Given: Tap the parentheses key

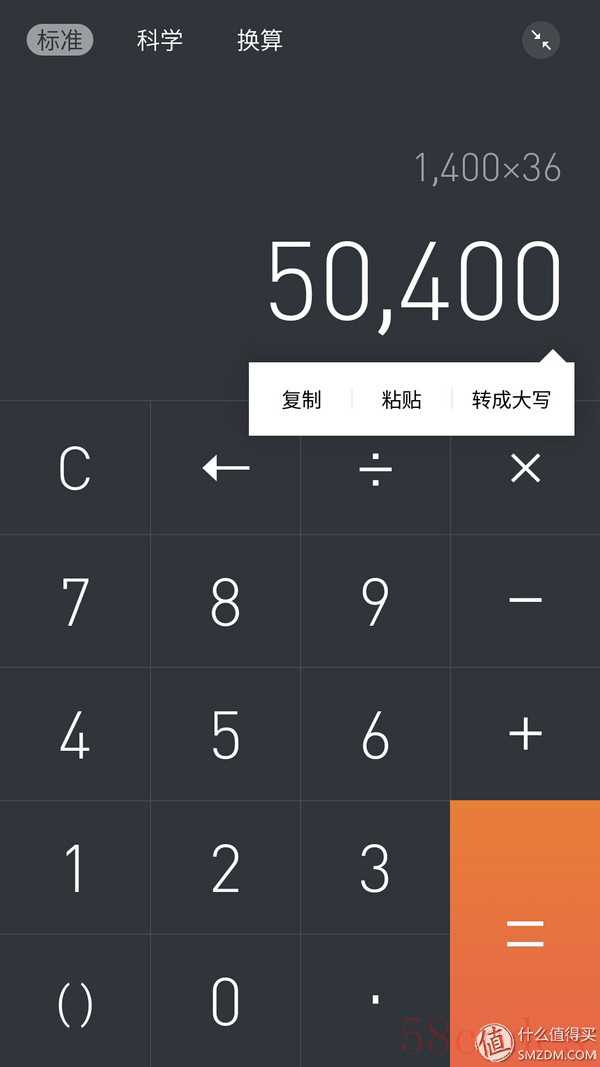Looking at the screenshot, I should pyautogui.click(x=75, y=1001).
